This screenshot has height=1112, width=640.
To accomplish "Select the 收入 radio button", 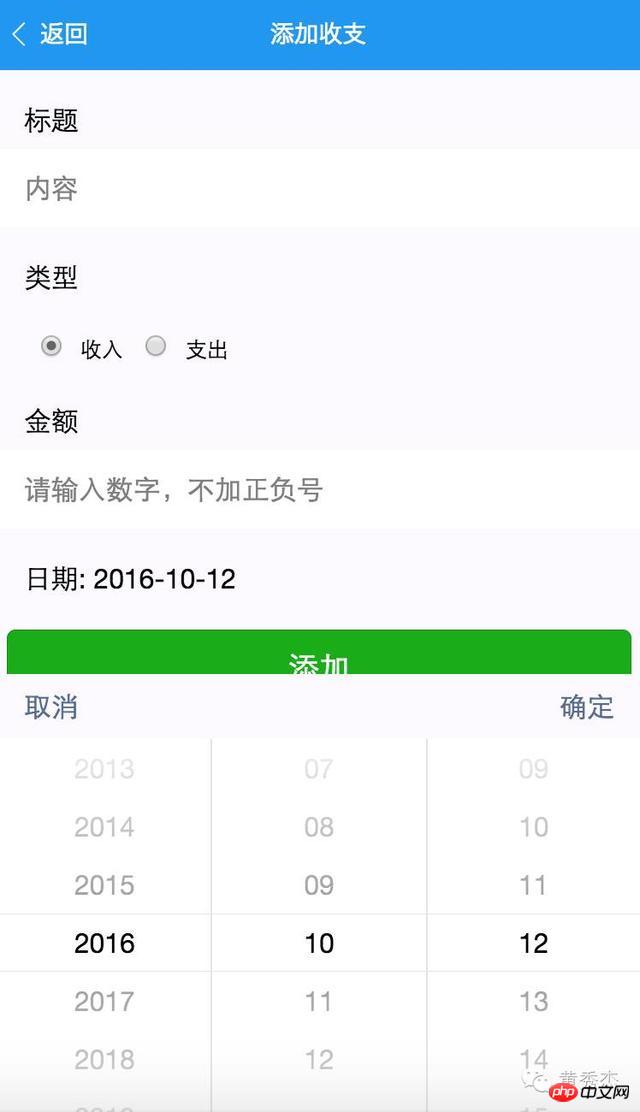I will (x=51, y=346).
